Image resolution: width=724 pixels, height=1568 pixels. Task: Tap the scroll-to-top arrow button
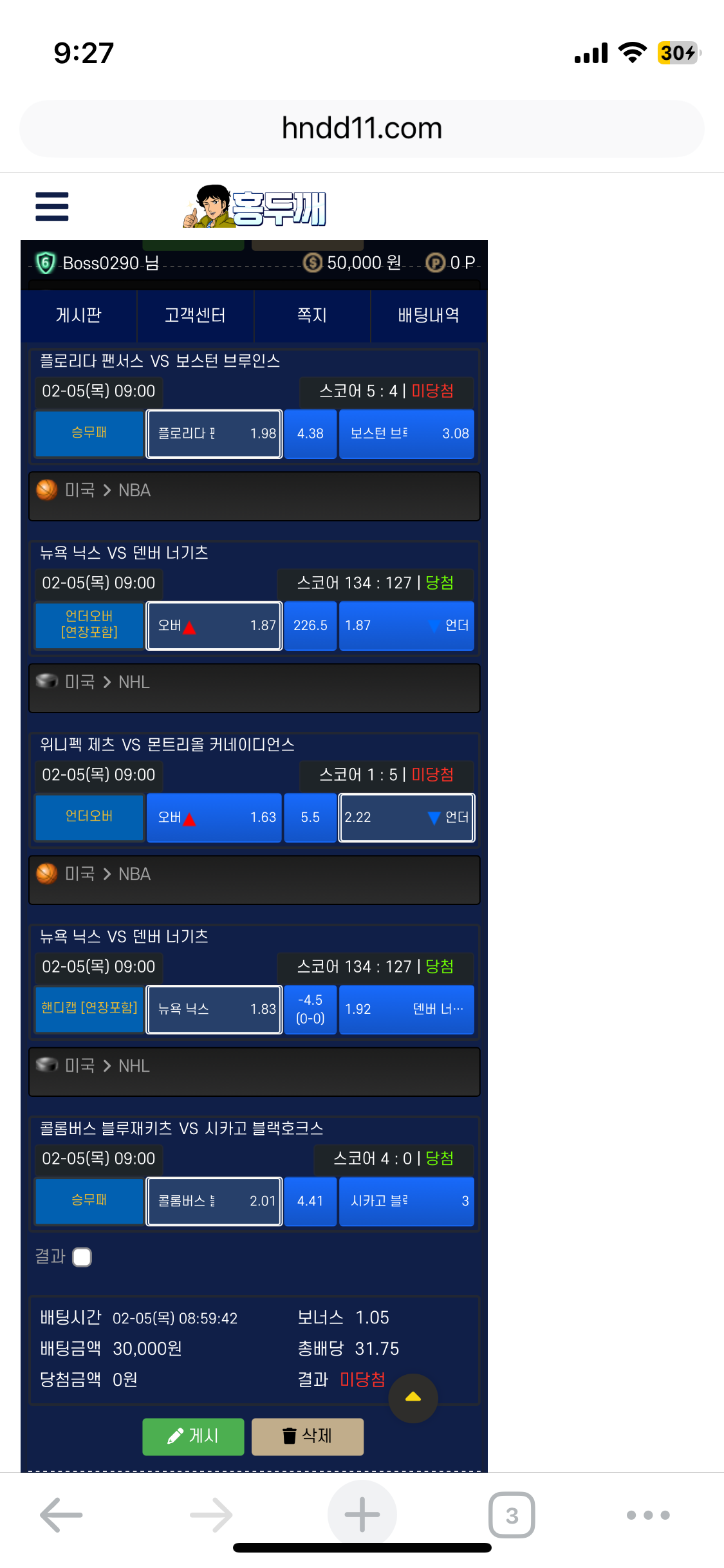pos(413,1397)
